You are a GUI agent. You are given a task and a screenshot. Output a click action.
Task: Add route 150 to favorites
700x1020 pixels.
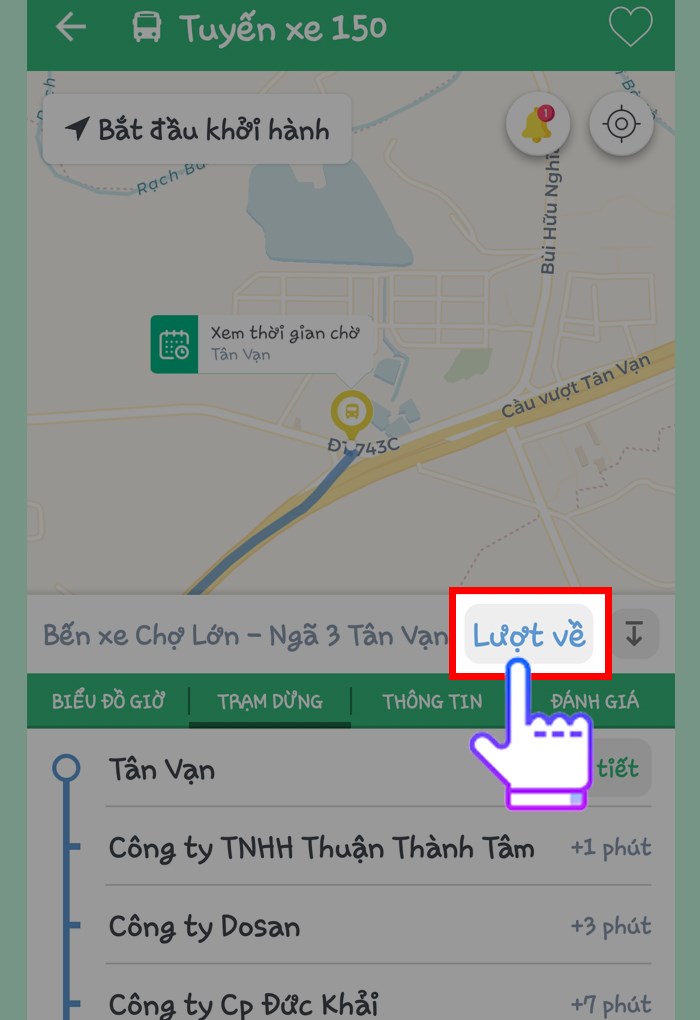(x=630, y=28)
